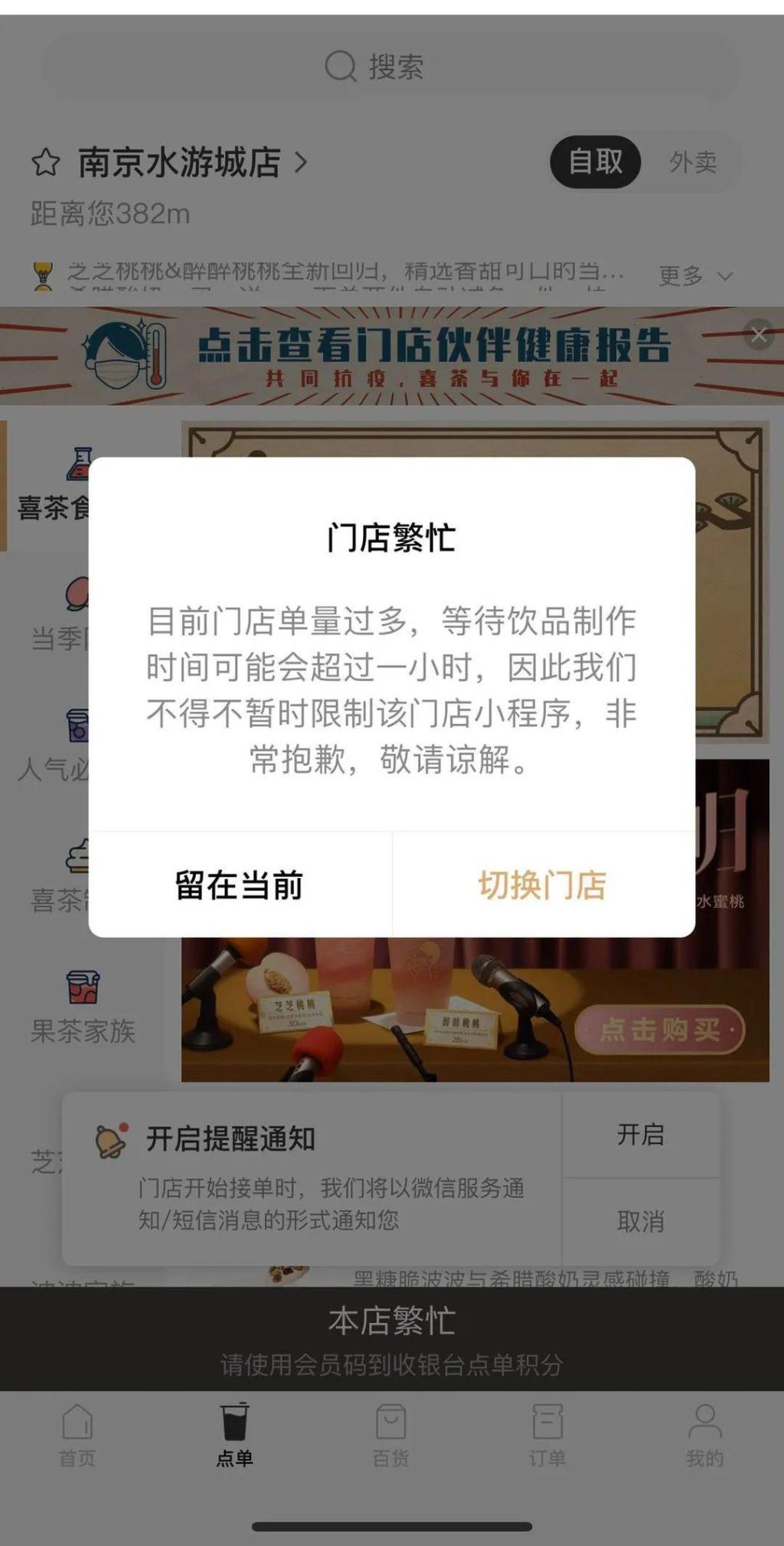Favorite the store with the star icon
This screenshot has width=784, height=1546.
pyautogui.click(x=46, y=162)
